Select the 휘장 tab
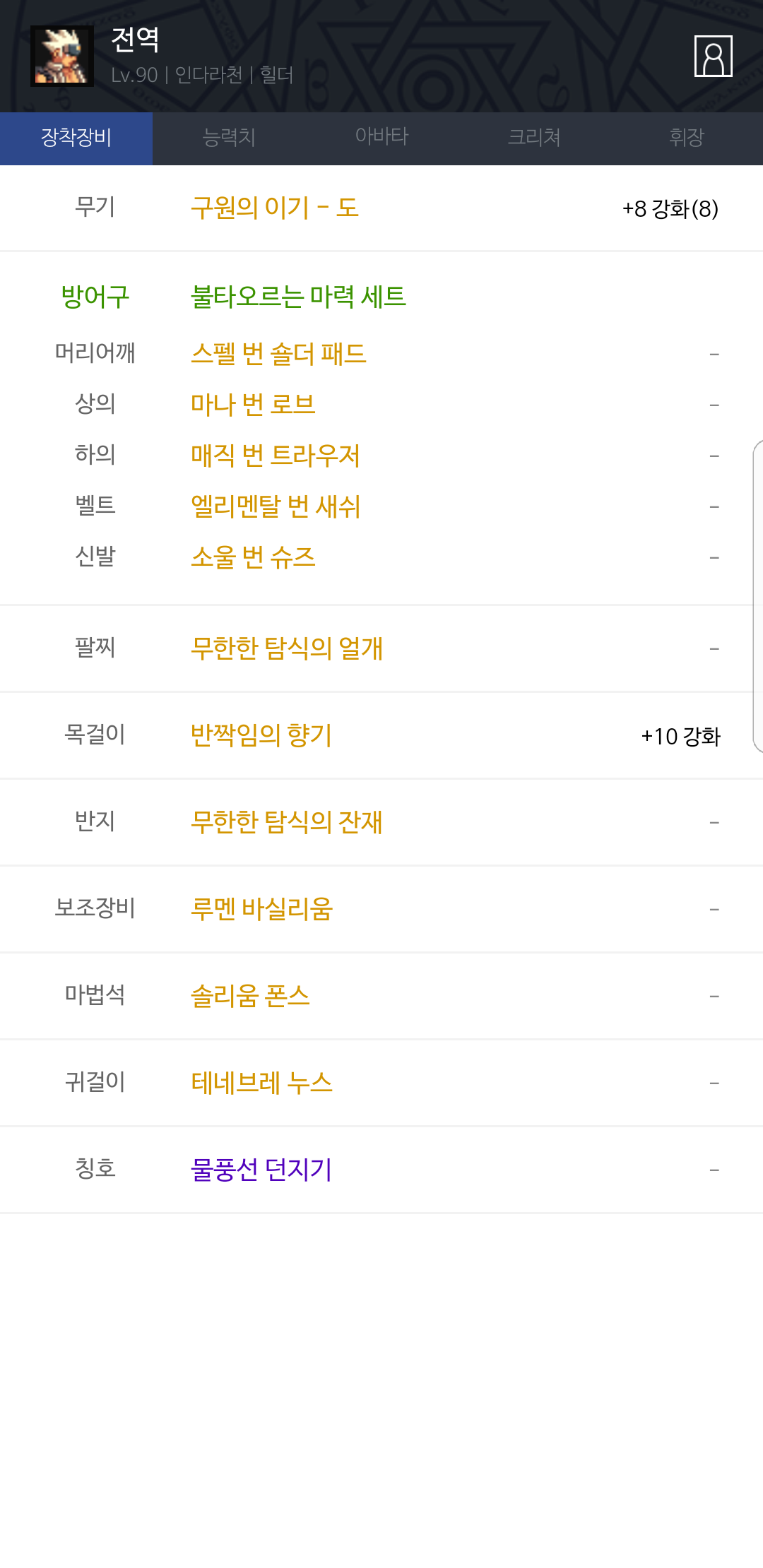 [686, 138]
